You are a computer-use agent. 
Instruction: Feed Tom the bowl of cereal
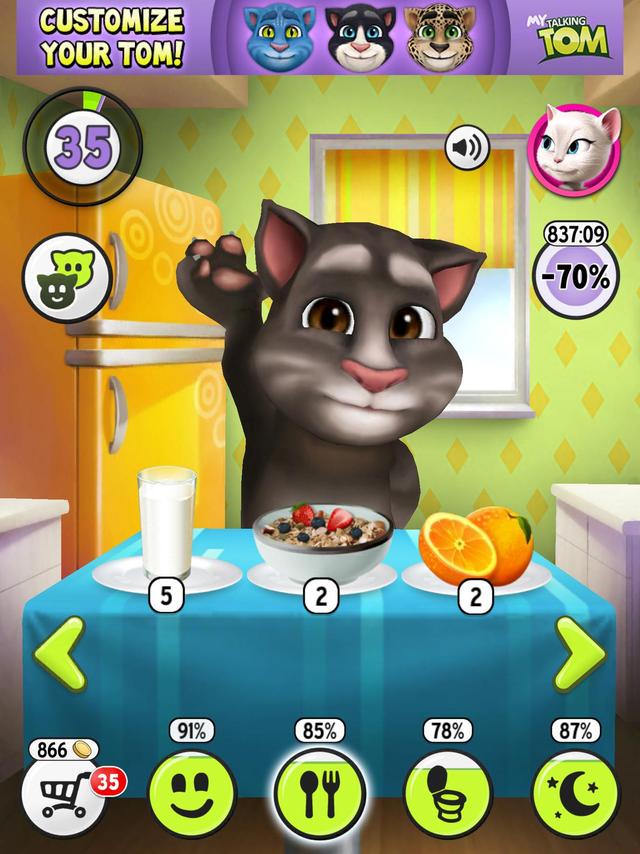(322, 547)
